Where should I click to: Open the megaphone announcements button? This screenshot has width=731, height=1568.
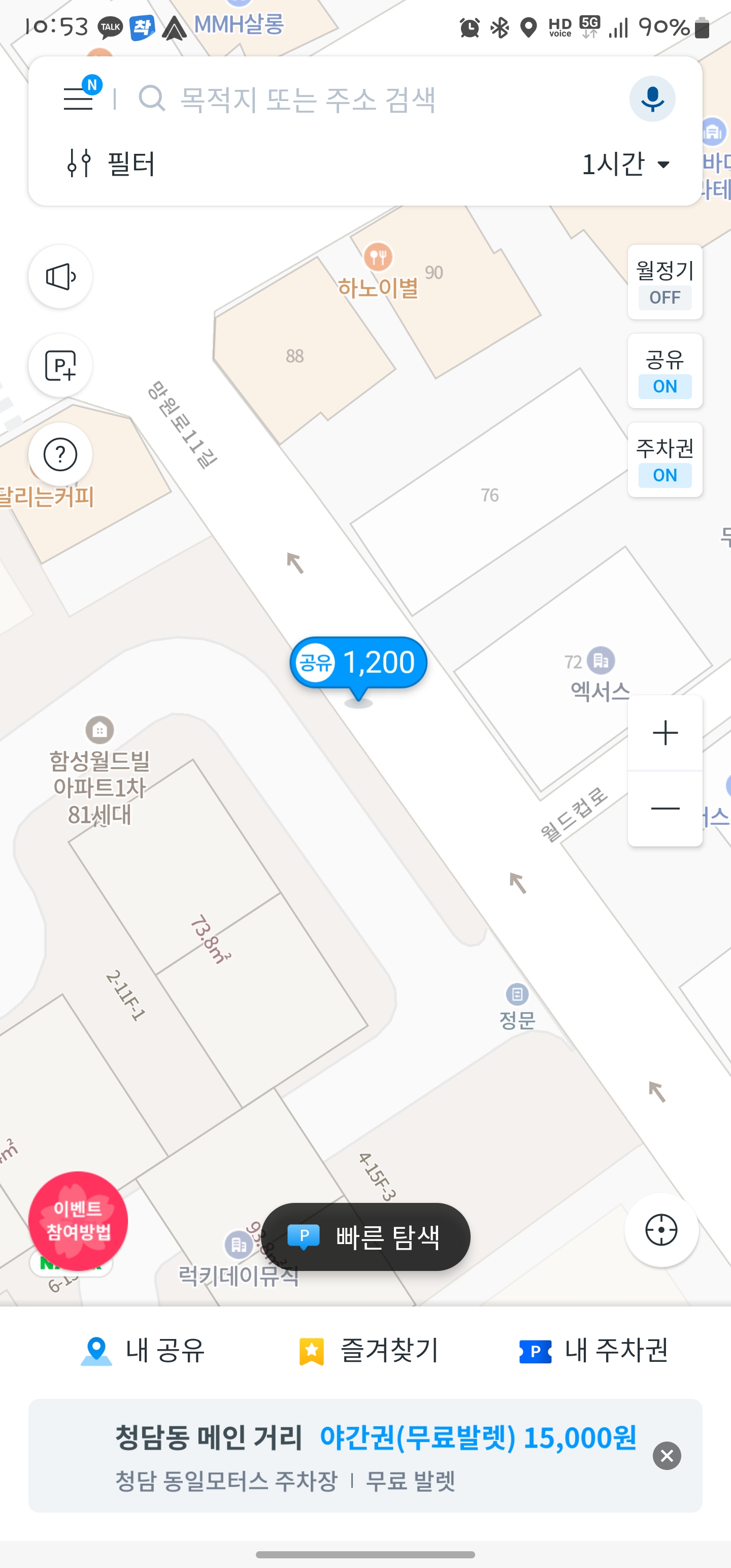(60, 277)
